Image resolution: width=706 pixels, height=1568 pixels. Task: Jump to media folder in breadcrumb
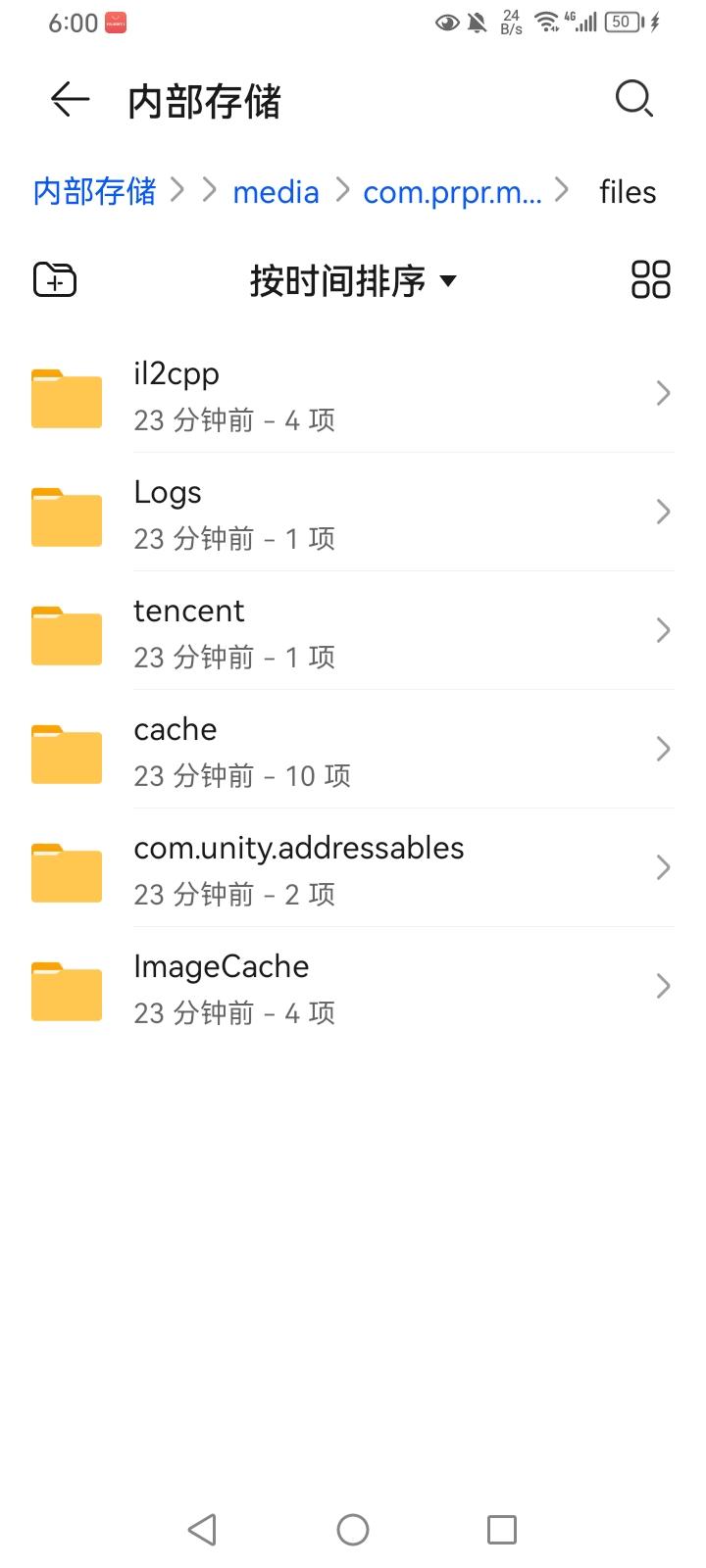pyautogui.click(x=276, y=192)
